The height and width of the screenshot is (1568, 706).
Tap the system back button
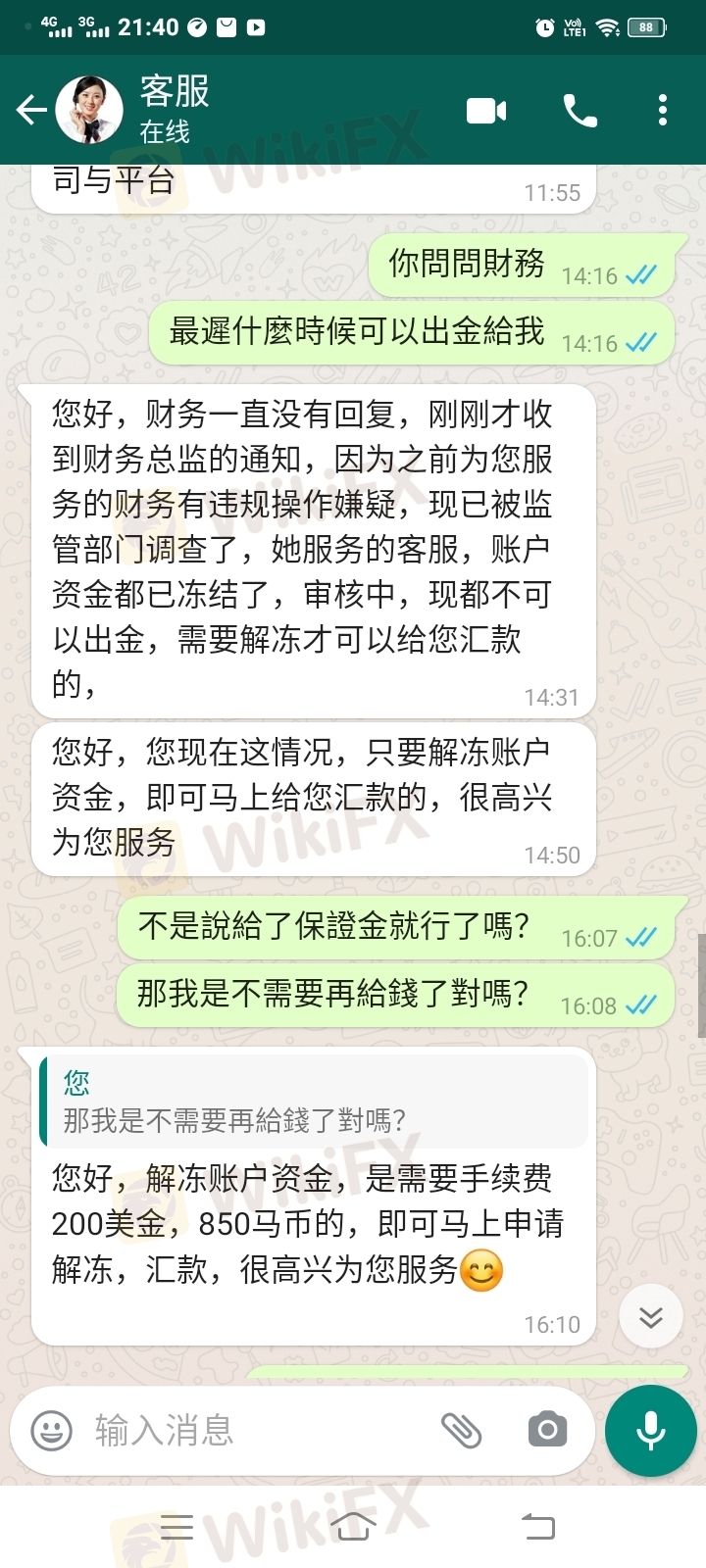click(537, 1526)
